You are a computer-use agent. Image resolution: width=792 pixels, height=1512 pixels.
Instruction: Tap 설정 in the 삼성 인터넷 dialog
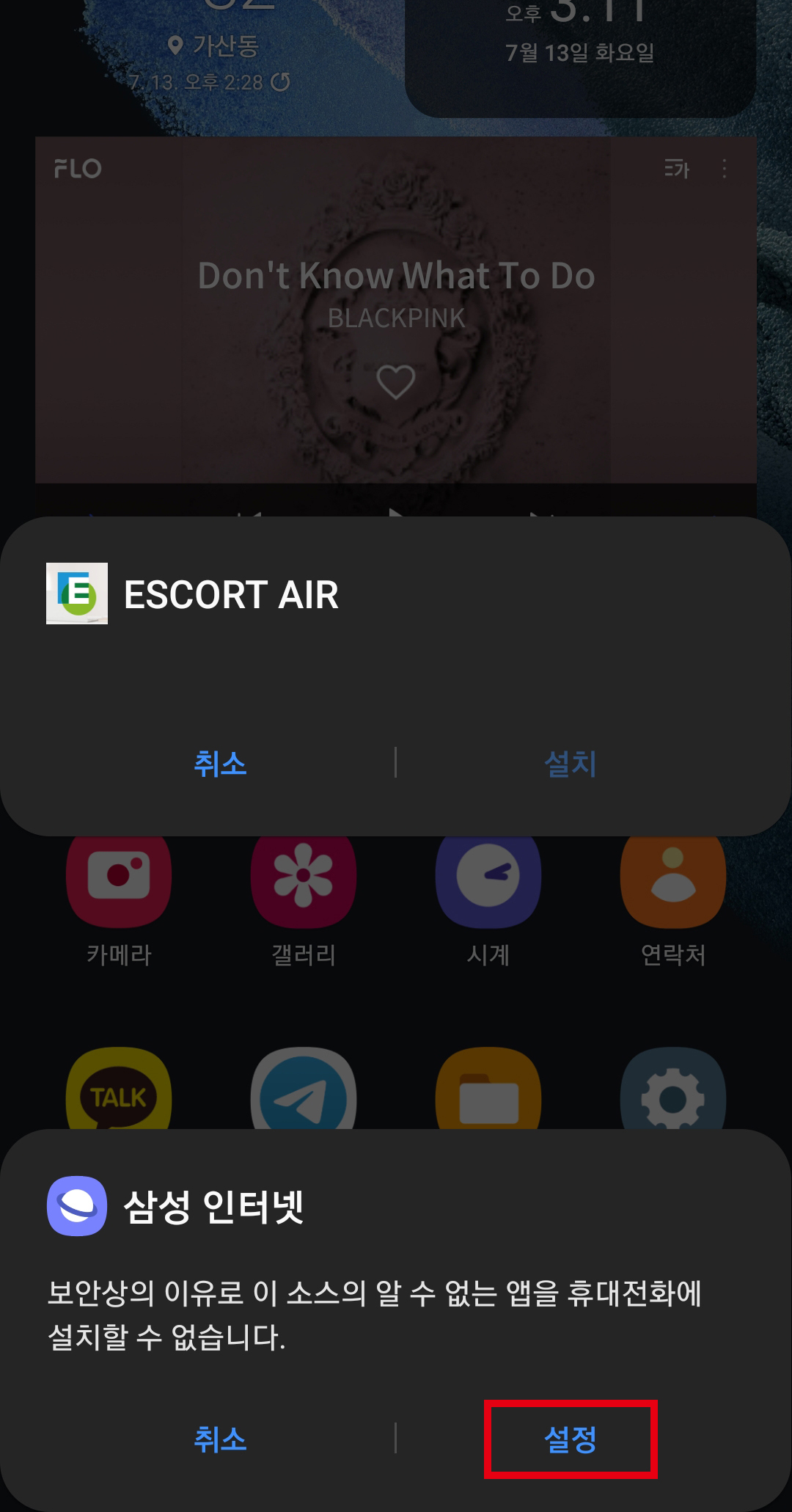pyautogui.click(x=571, y=1439)
